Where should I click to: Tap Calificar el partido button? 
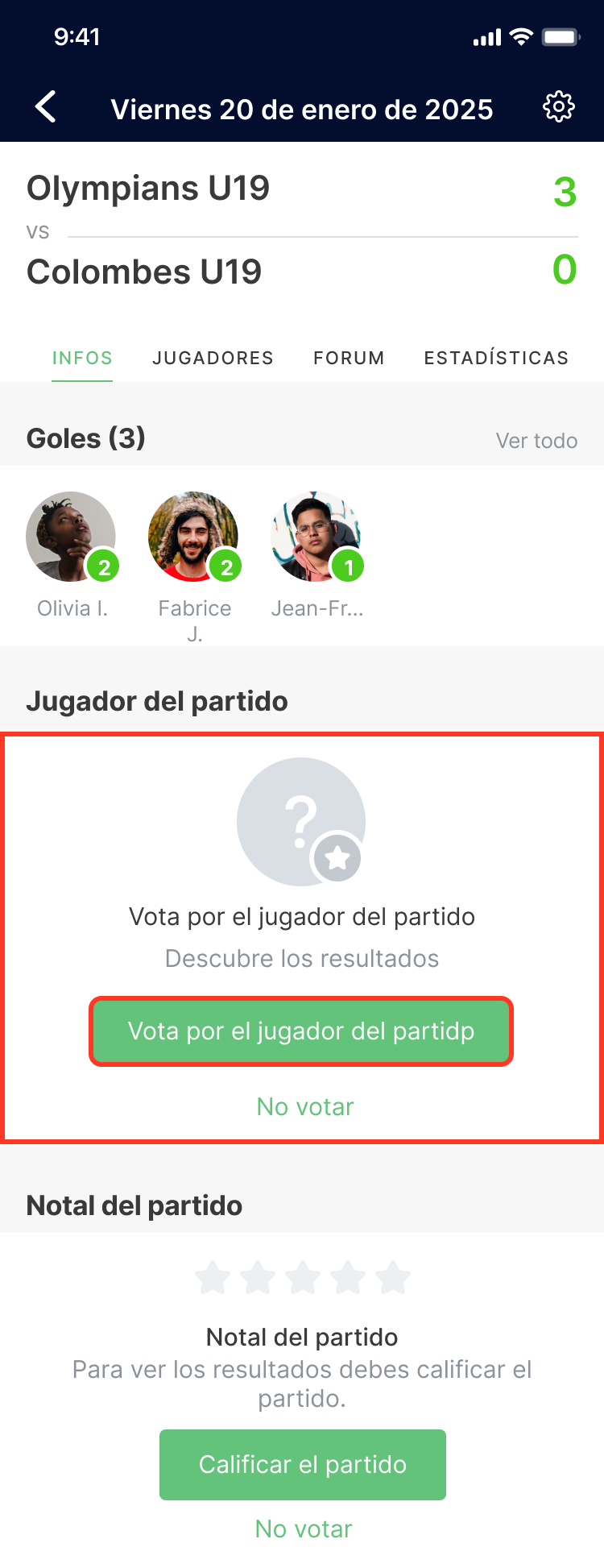click(303, 1464)
